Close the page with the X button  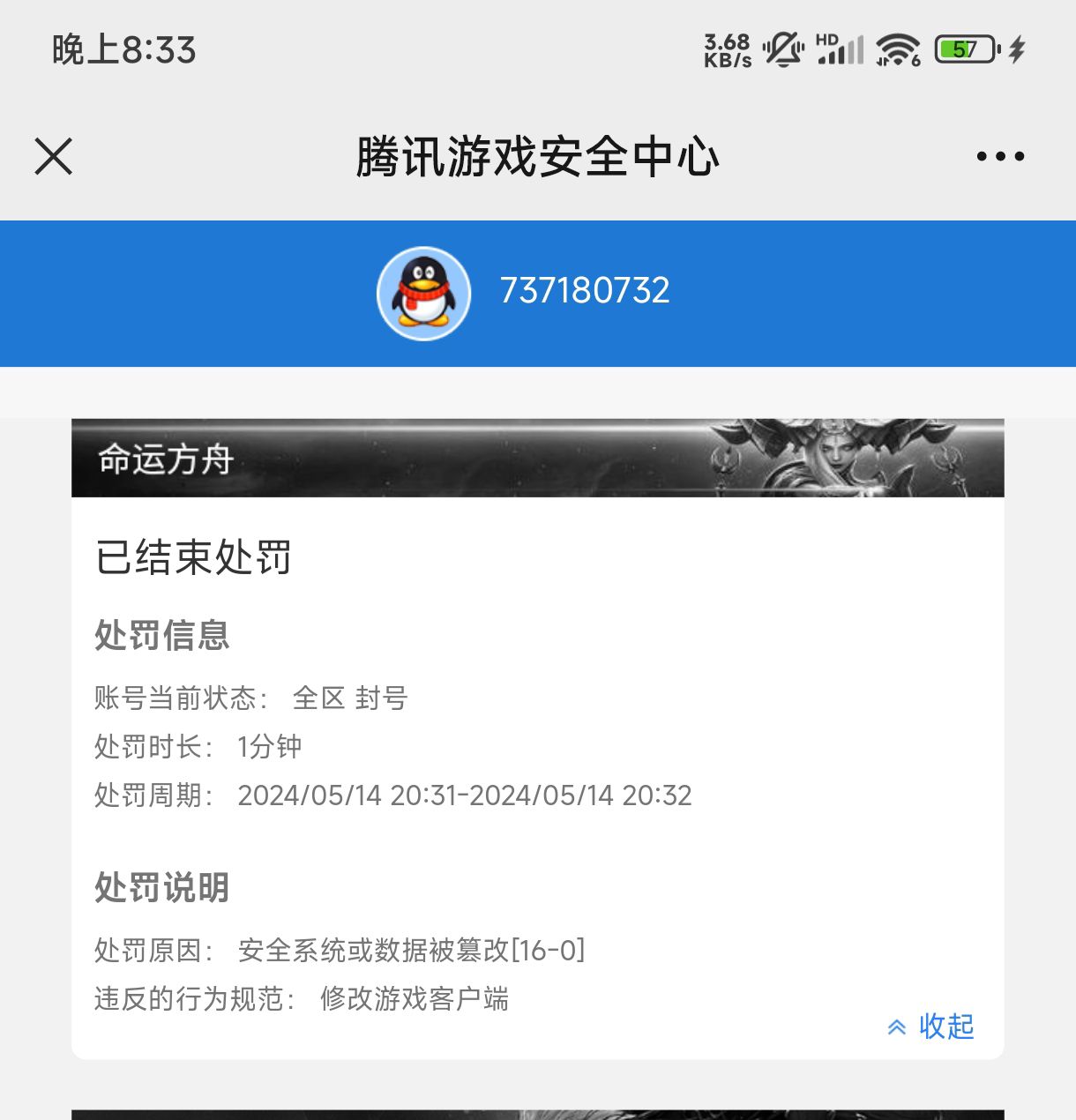[55, 155]
